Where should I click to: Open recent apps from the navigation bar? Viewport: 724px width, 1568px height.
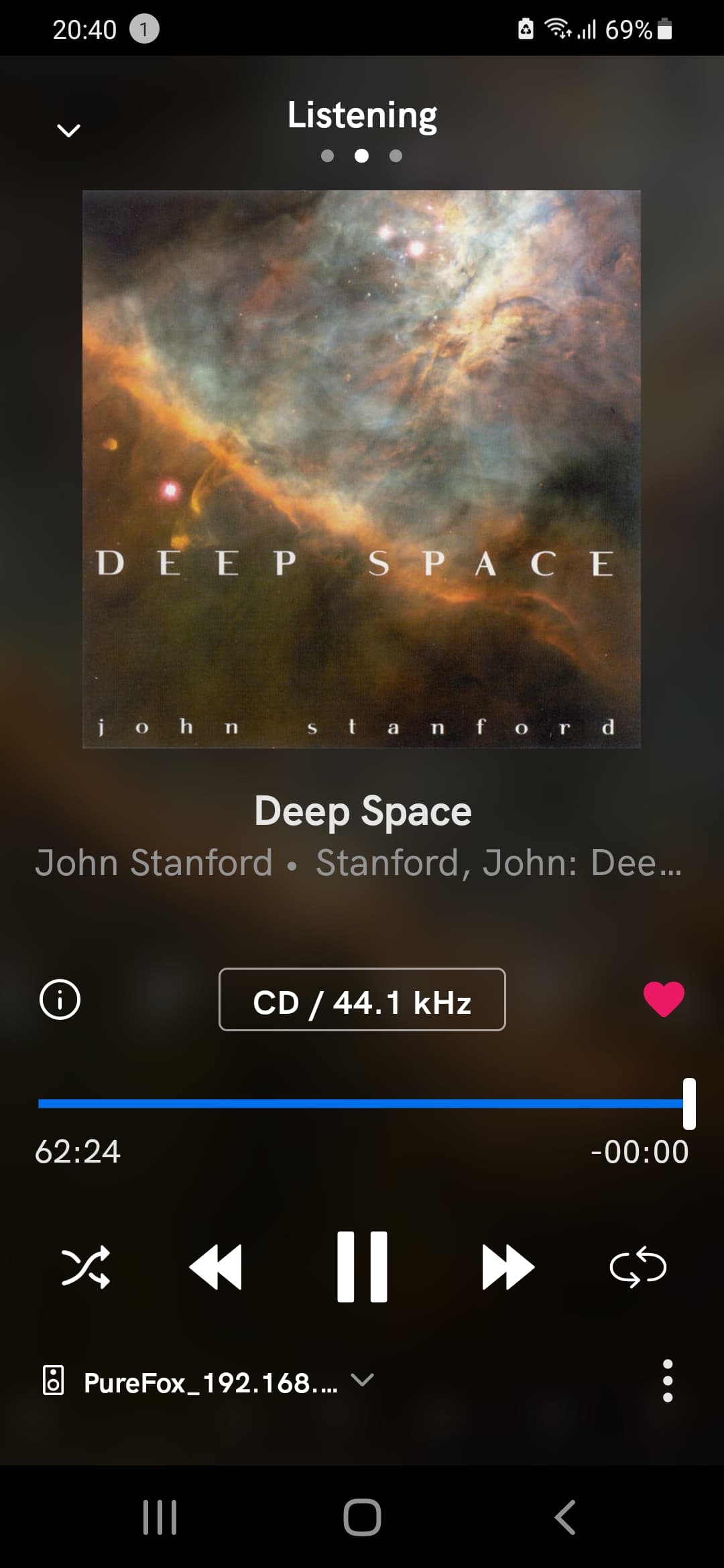tap(160, 1517)
